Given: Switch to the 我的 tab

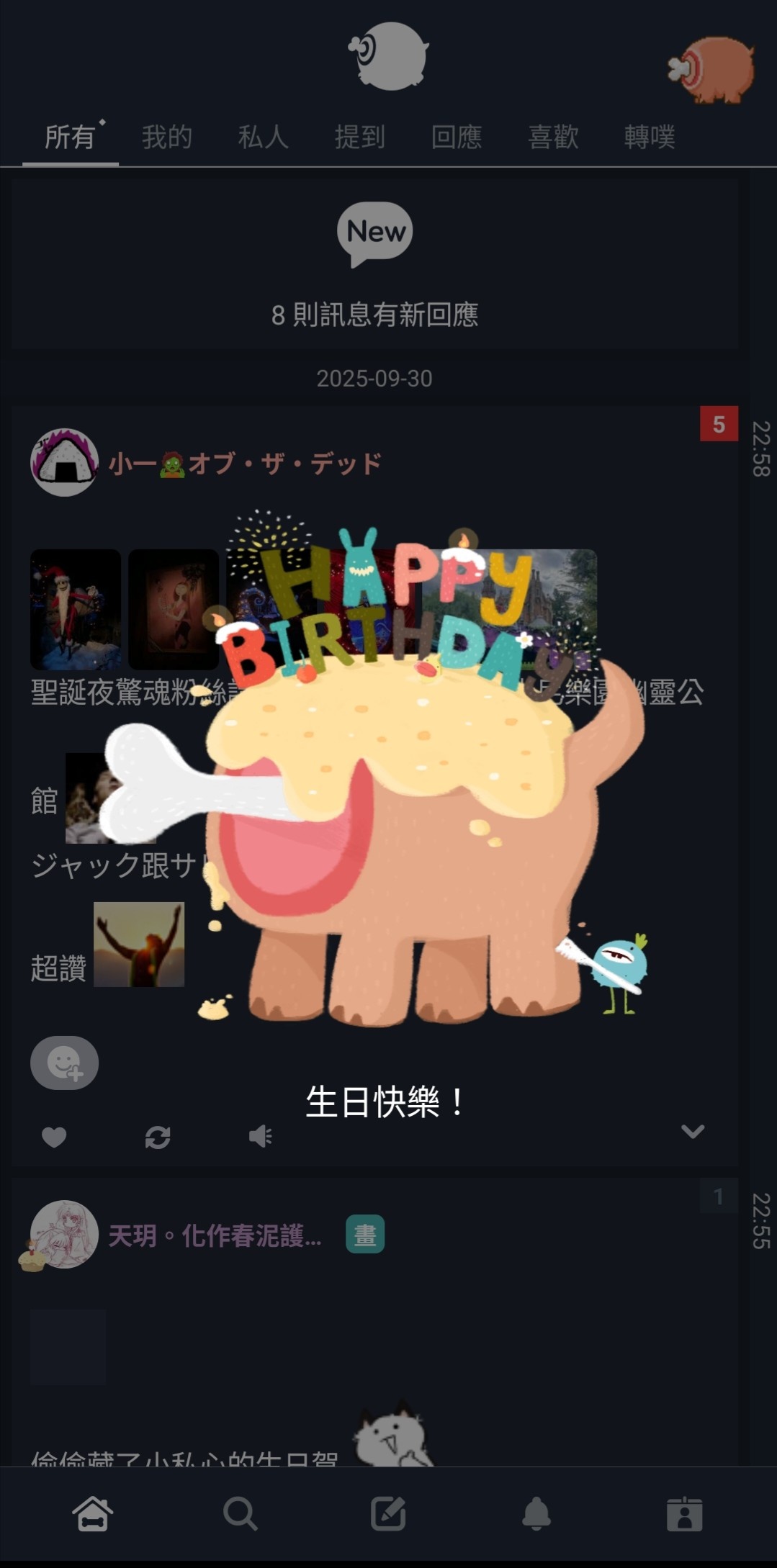Looking at the screenshot, I should pos(166,137).
